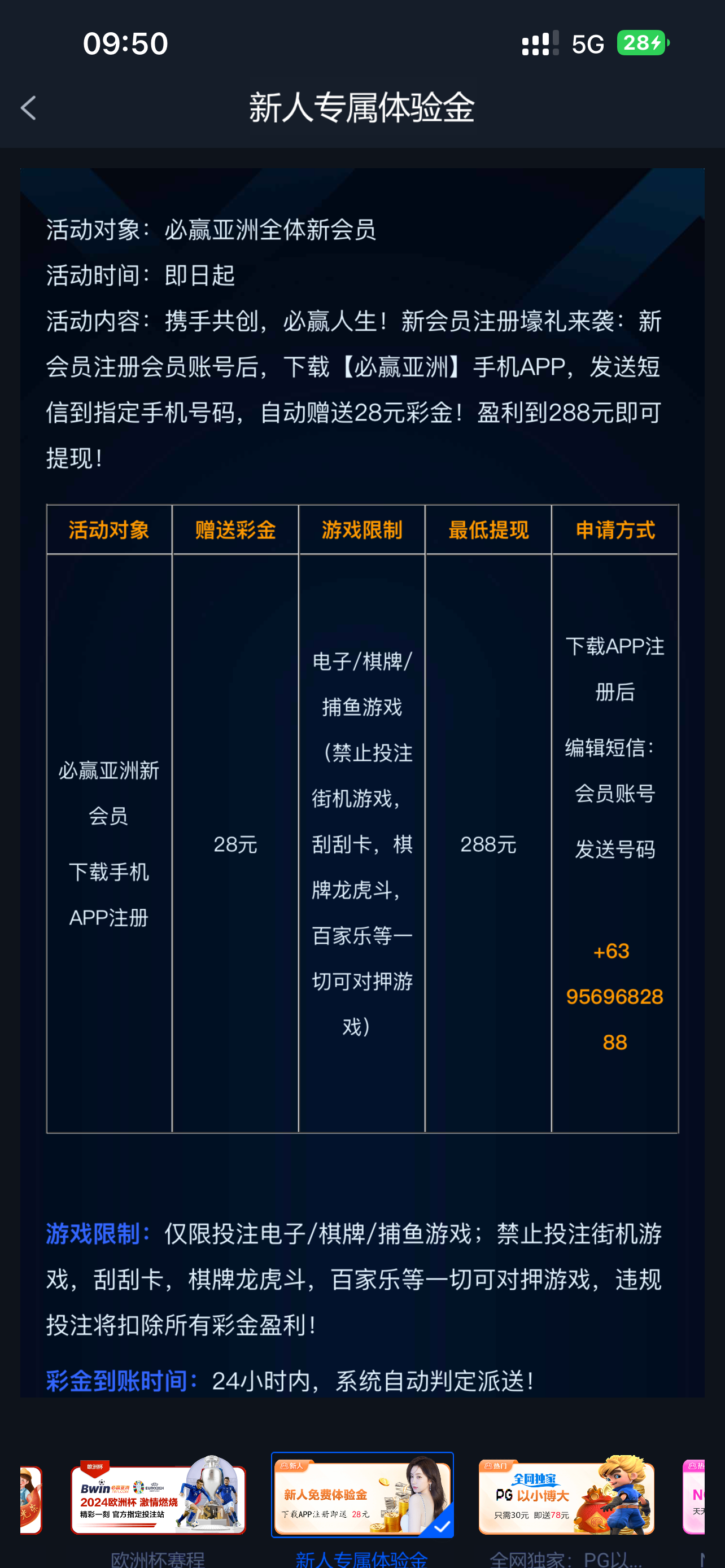Open the 欧洲杯赛程 promotion card
725x1568 pixels.
pos(158,1496)
